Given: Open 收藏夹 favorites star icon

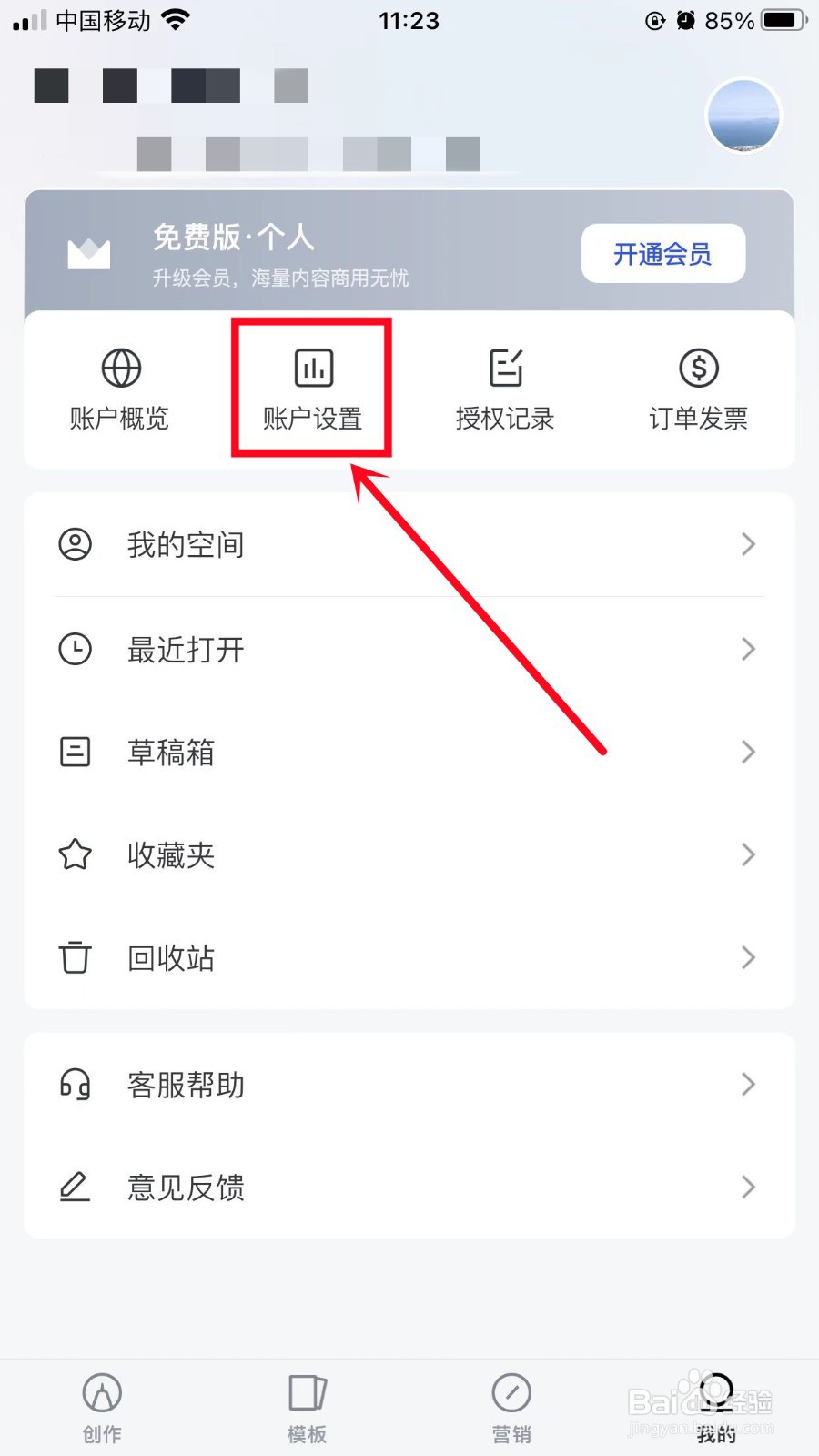Looking at the screenshot, I should point(76,854).
